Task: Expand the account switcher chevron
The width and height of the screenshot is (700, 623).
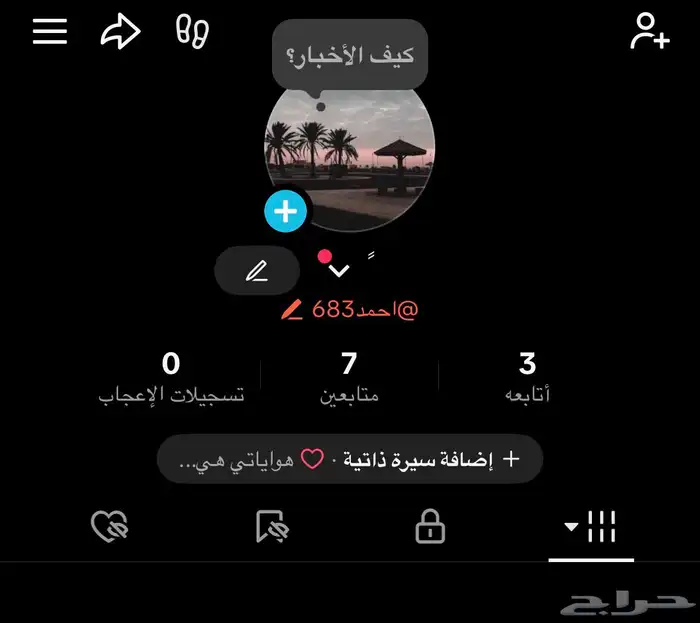Action: click(x=340, y=270)
